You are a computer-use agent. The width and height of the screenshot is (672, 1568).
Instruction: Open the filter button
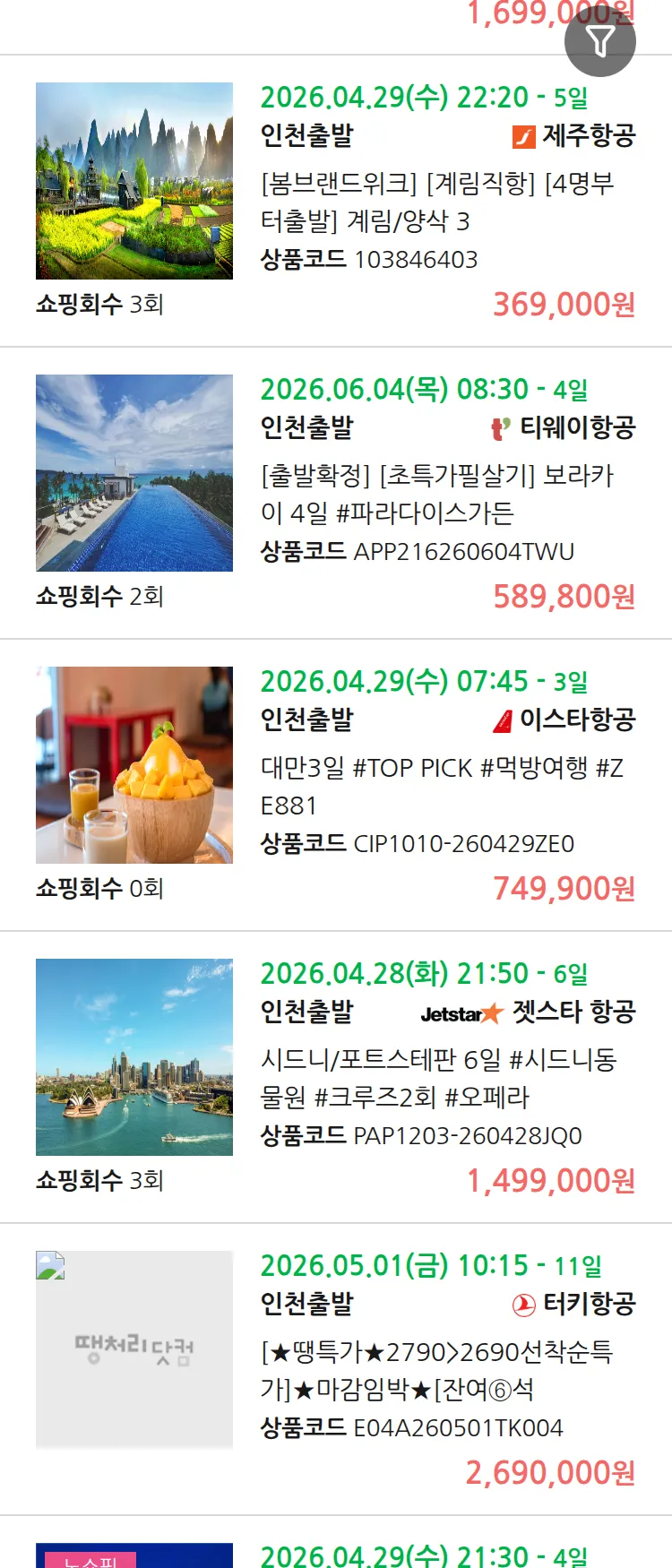tap(599, 41)
